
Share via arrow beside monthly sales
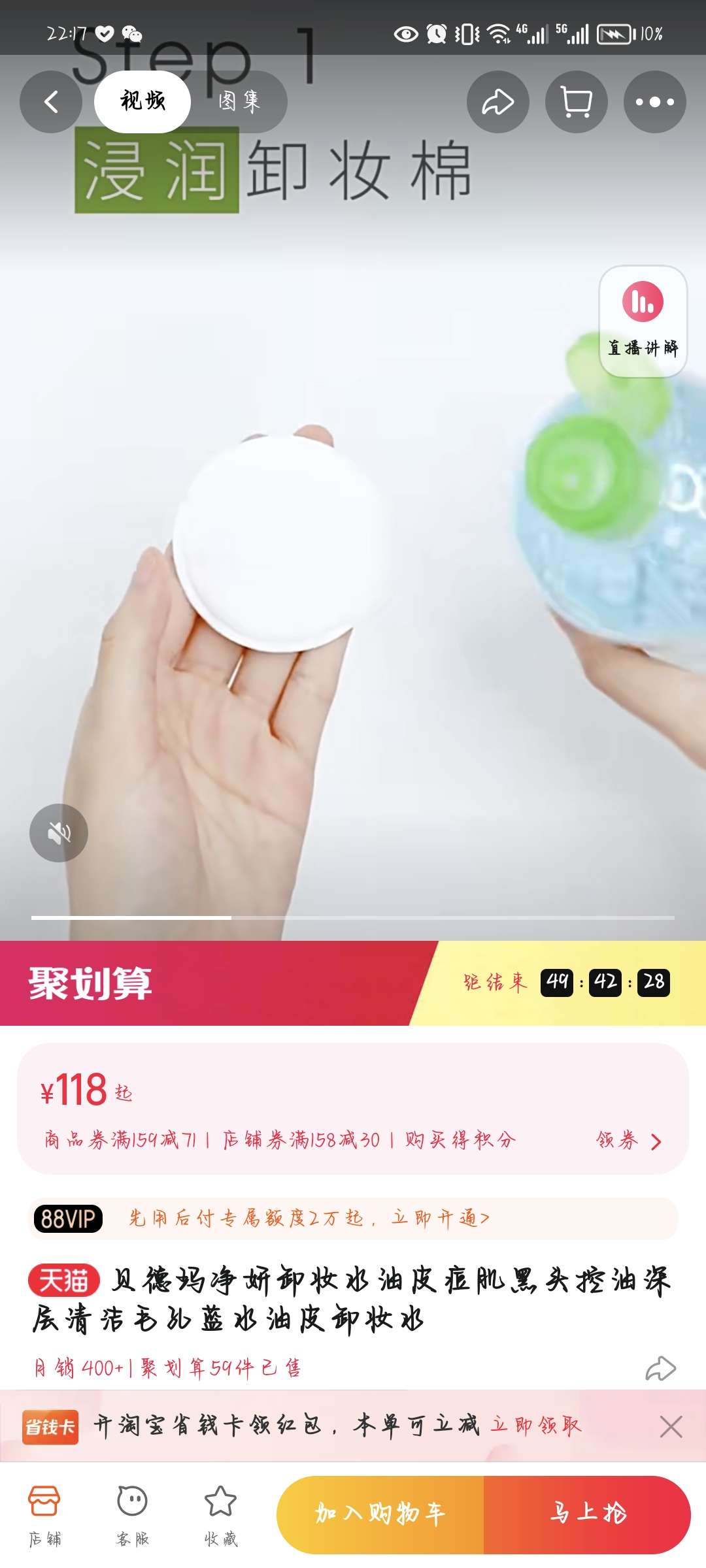(x=660, y=1367)
